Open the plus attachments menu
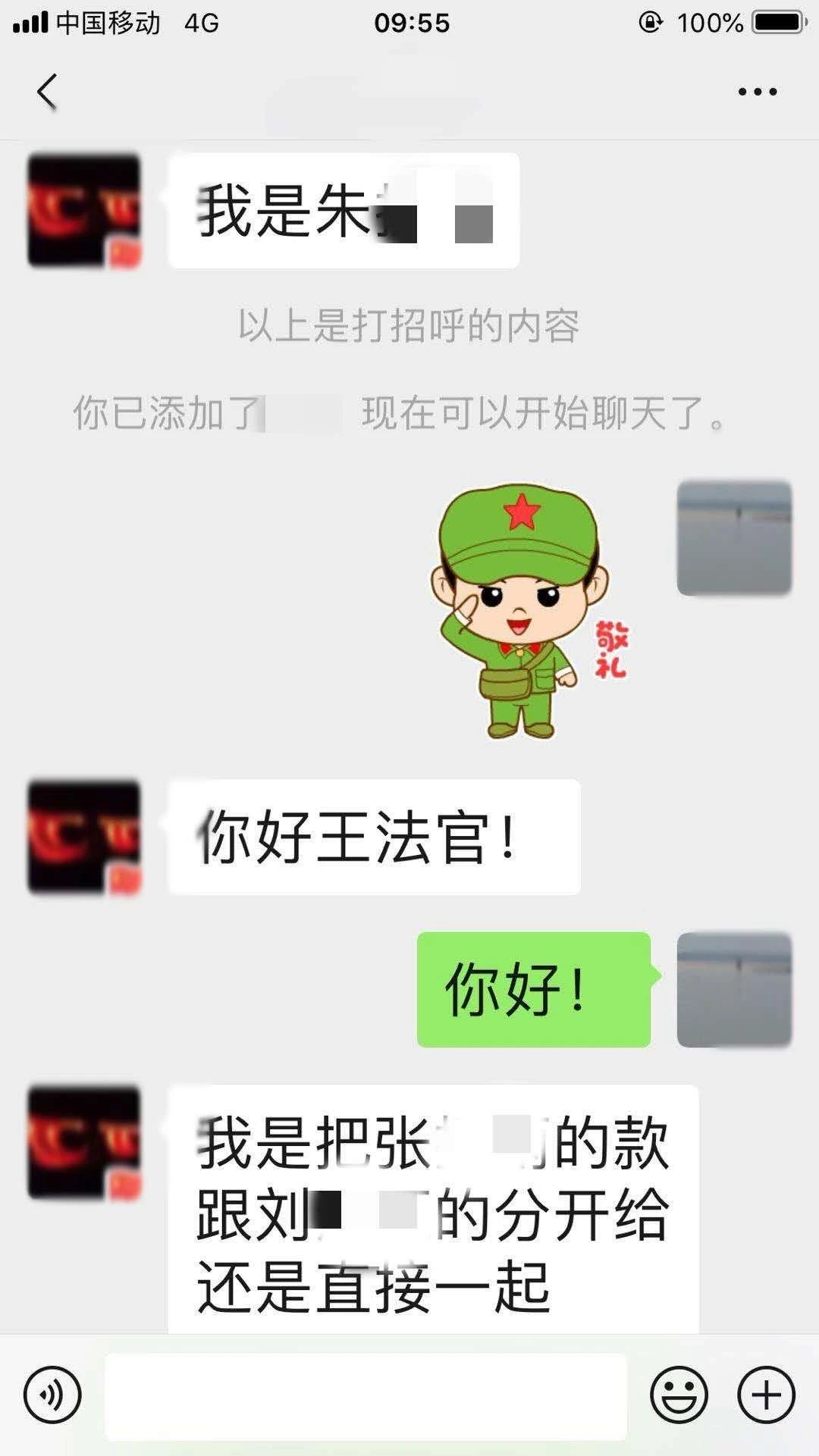The height and width of the screenshot is (1456, 819). pyautogui.click(x=766, y=1395)
